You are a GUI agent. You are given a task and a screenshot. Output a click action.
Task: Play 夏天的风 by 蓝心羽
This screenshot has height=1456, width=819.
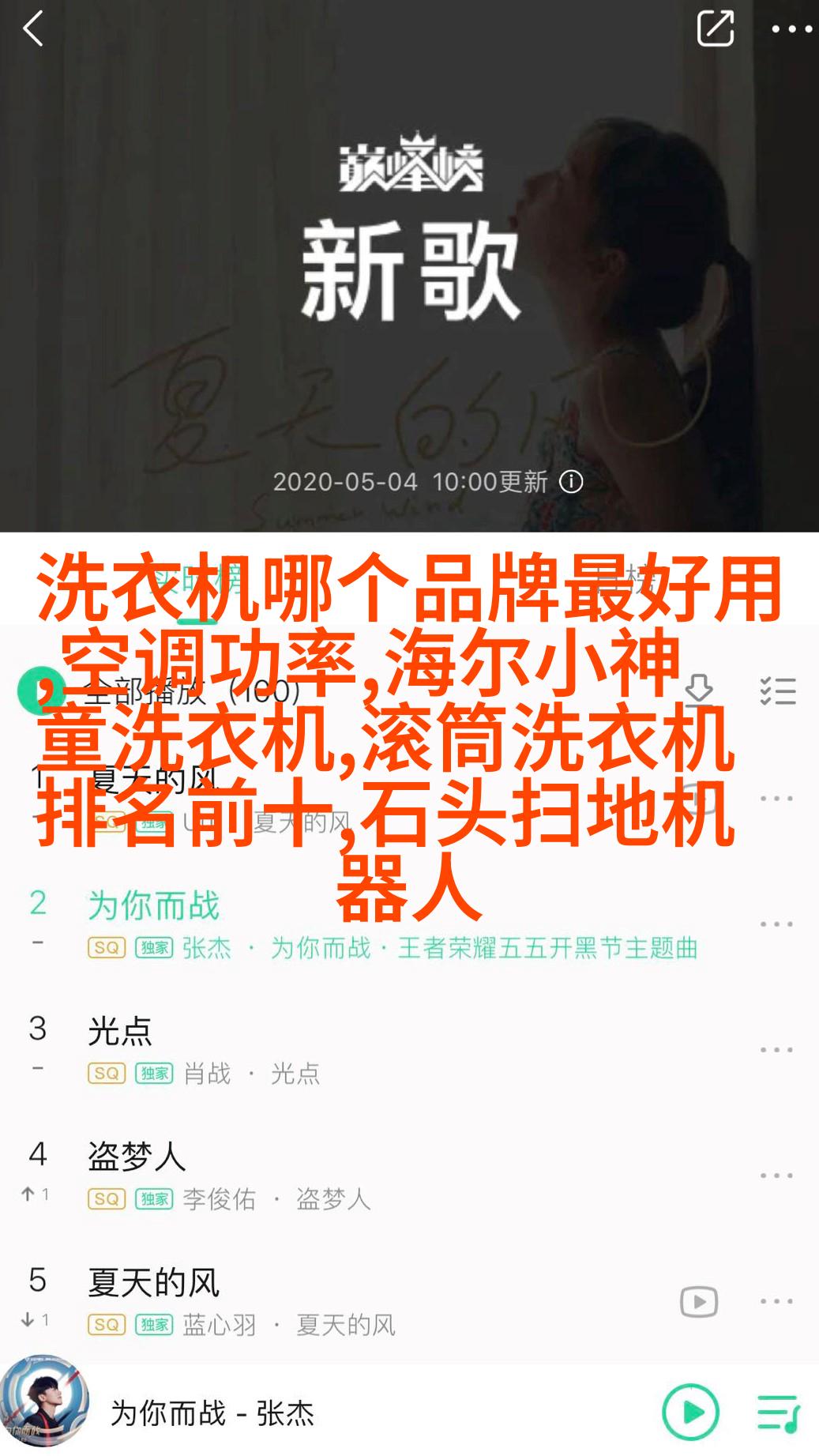pos(316,1300)
